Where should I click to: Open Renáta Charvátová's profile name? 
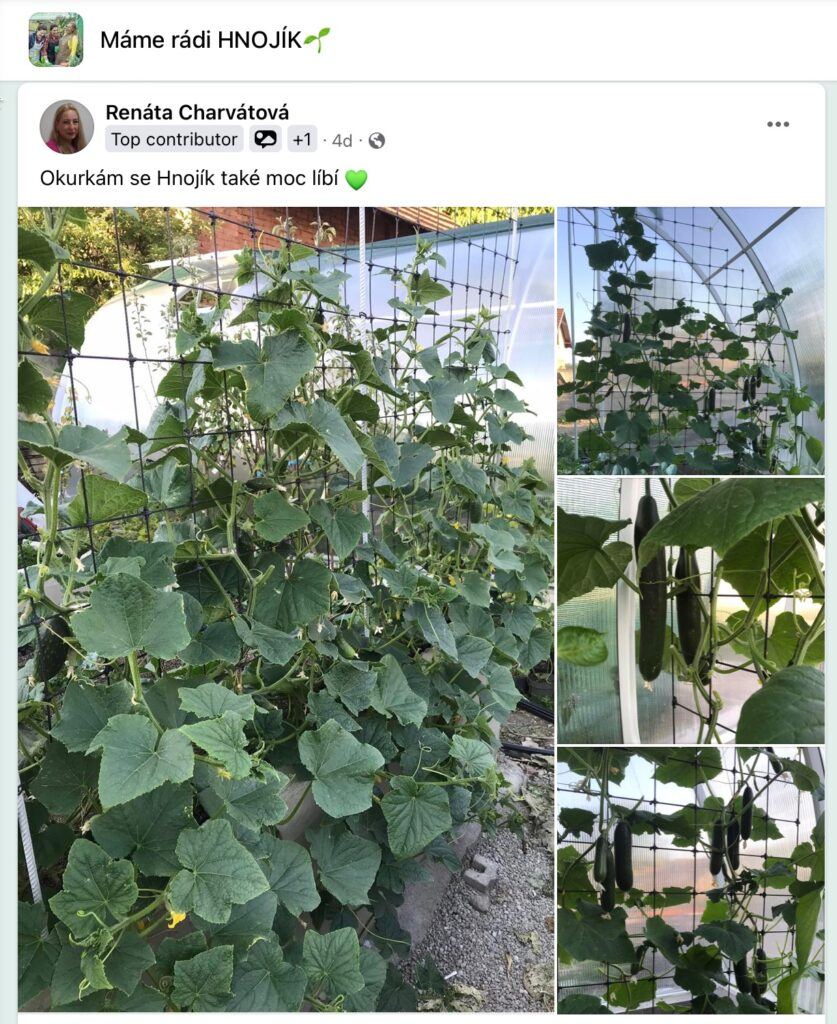(197, 112)
